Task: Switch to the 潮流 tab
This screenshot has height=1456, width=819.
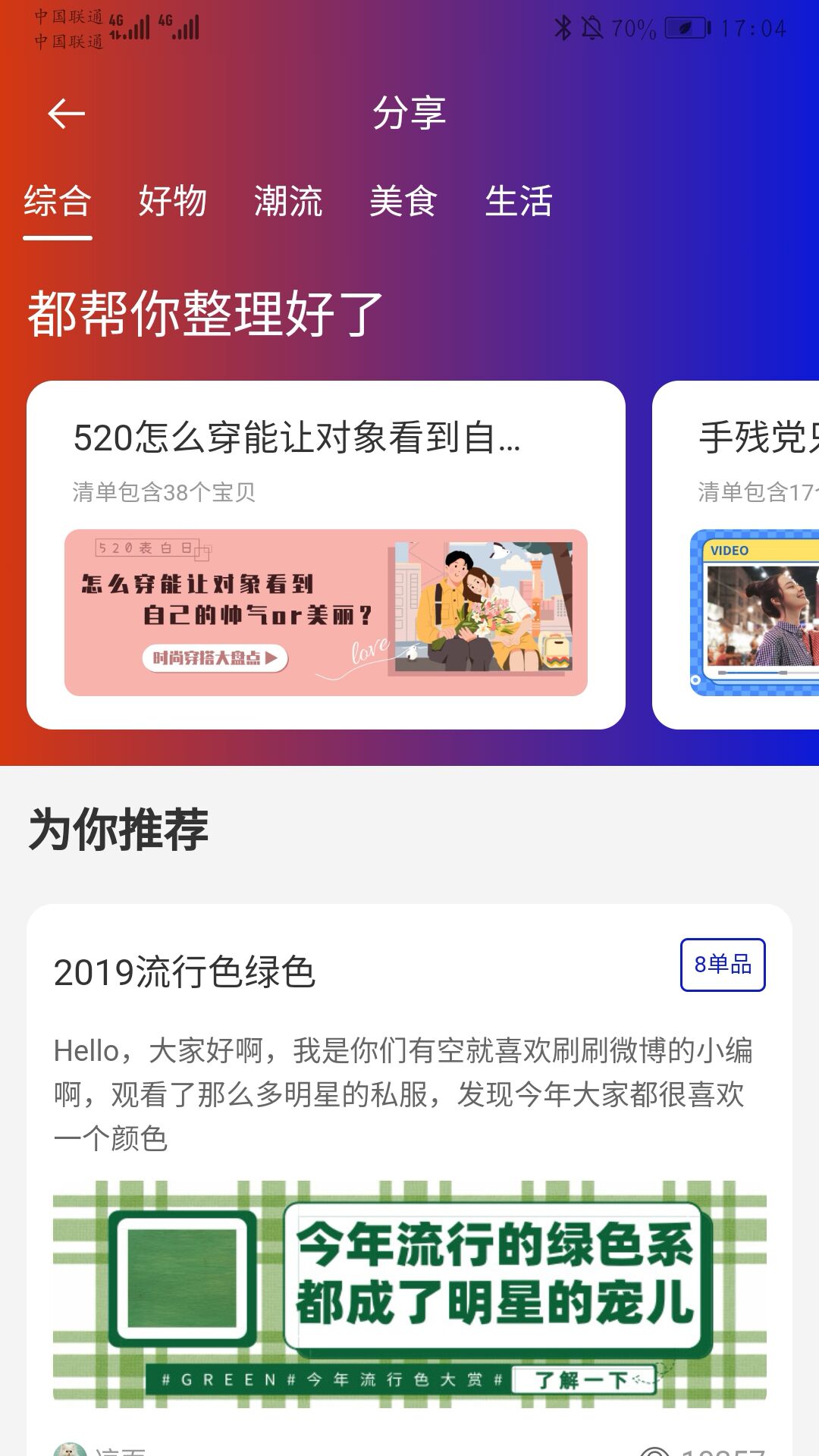Action: coord(288,202)
